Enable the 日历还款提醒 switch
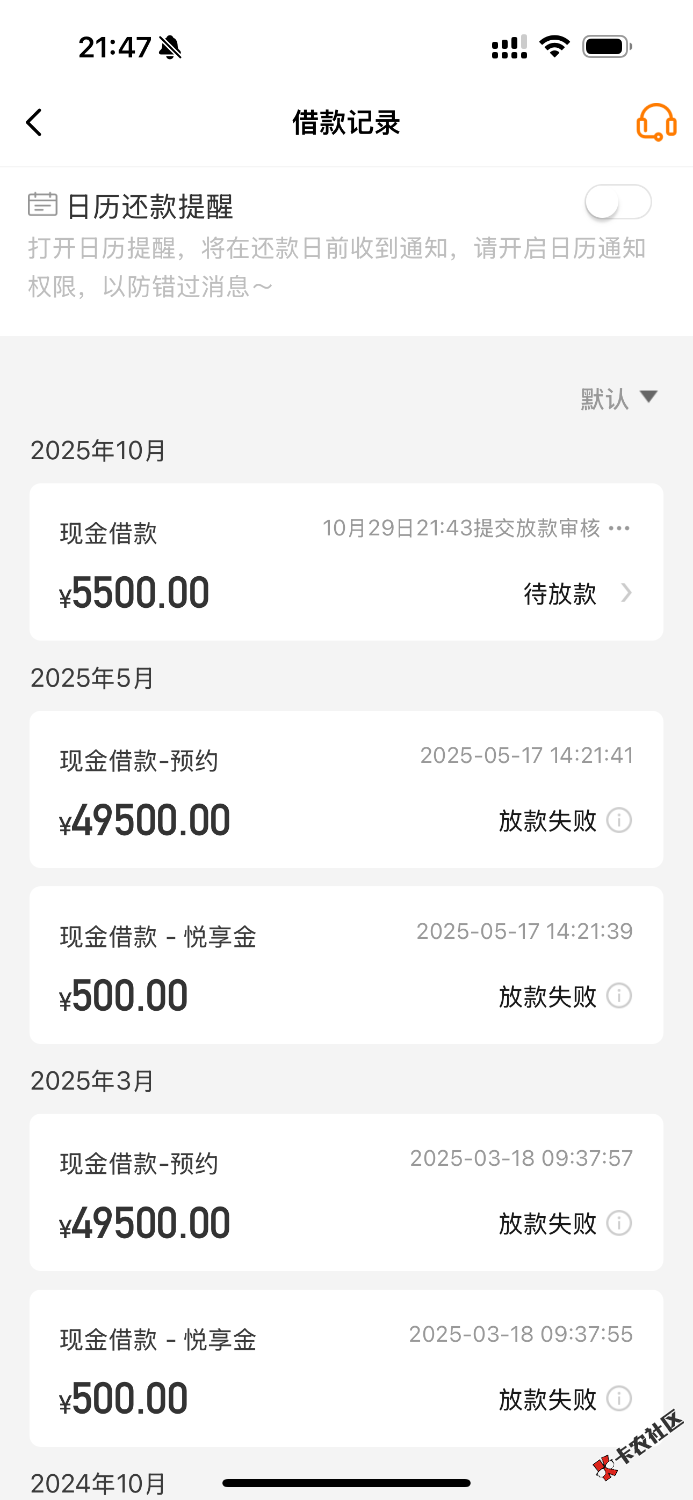693x1500 pixels. (618, 203)
